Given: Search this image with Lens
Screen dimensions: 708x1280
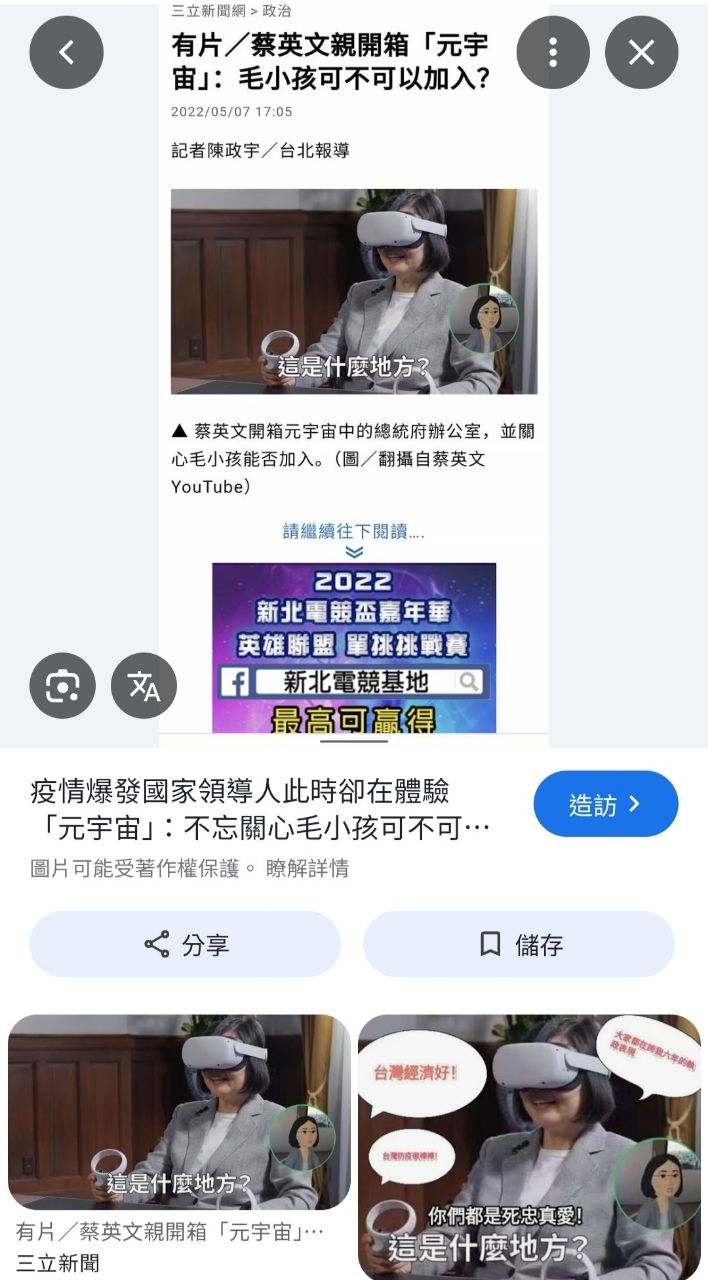Looking at the screenshot, I should (63, 686).
